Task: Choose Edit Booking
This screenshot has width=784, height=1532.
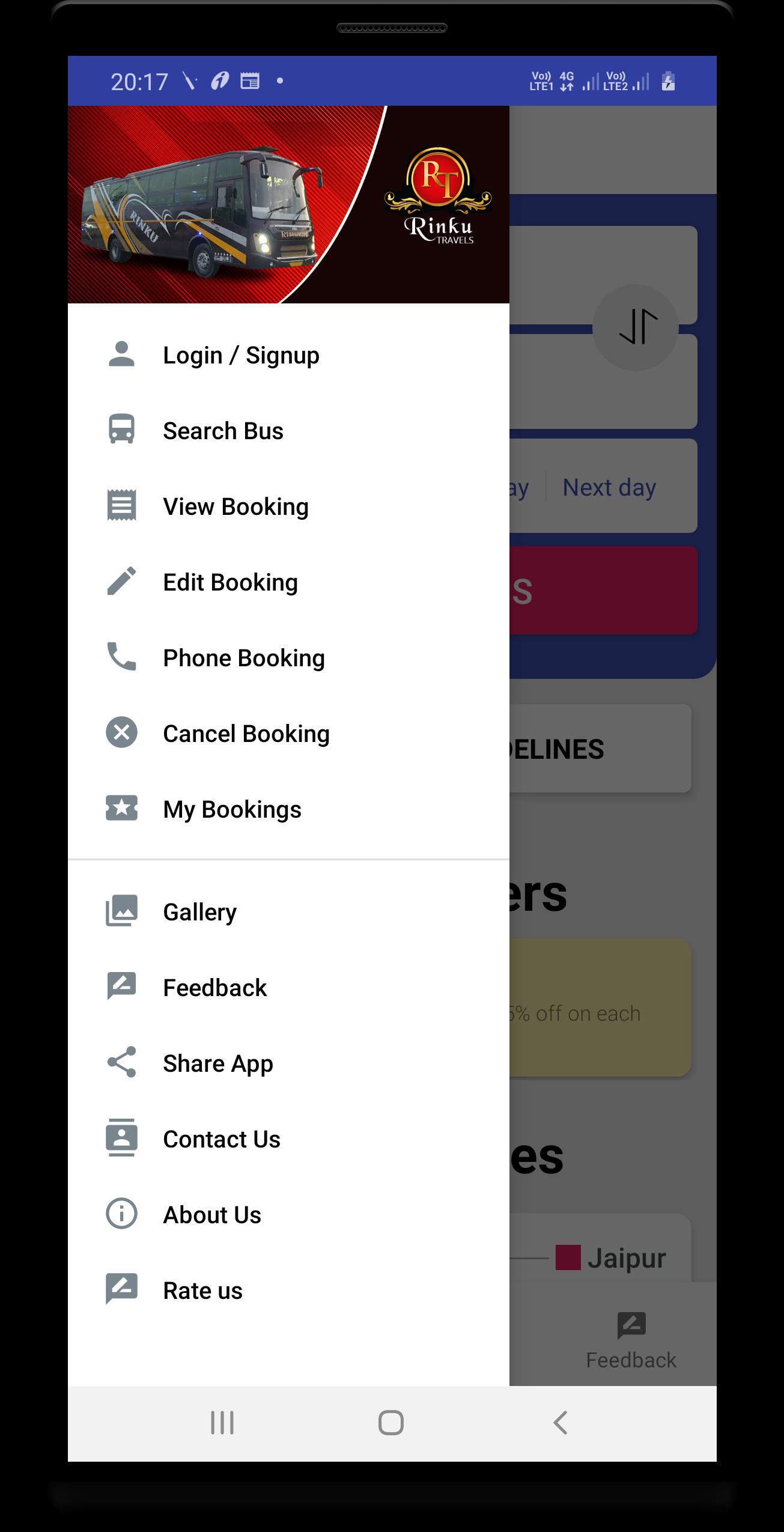Action: pyautogui.click(x=288, y=582)
